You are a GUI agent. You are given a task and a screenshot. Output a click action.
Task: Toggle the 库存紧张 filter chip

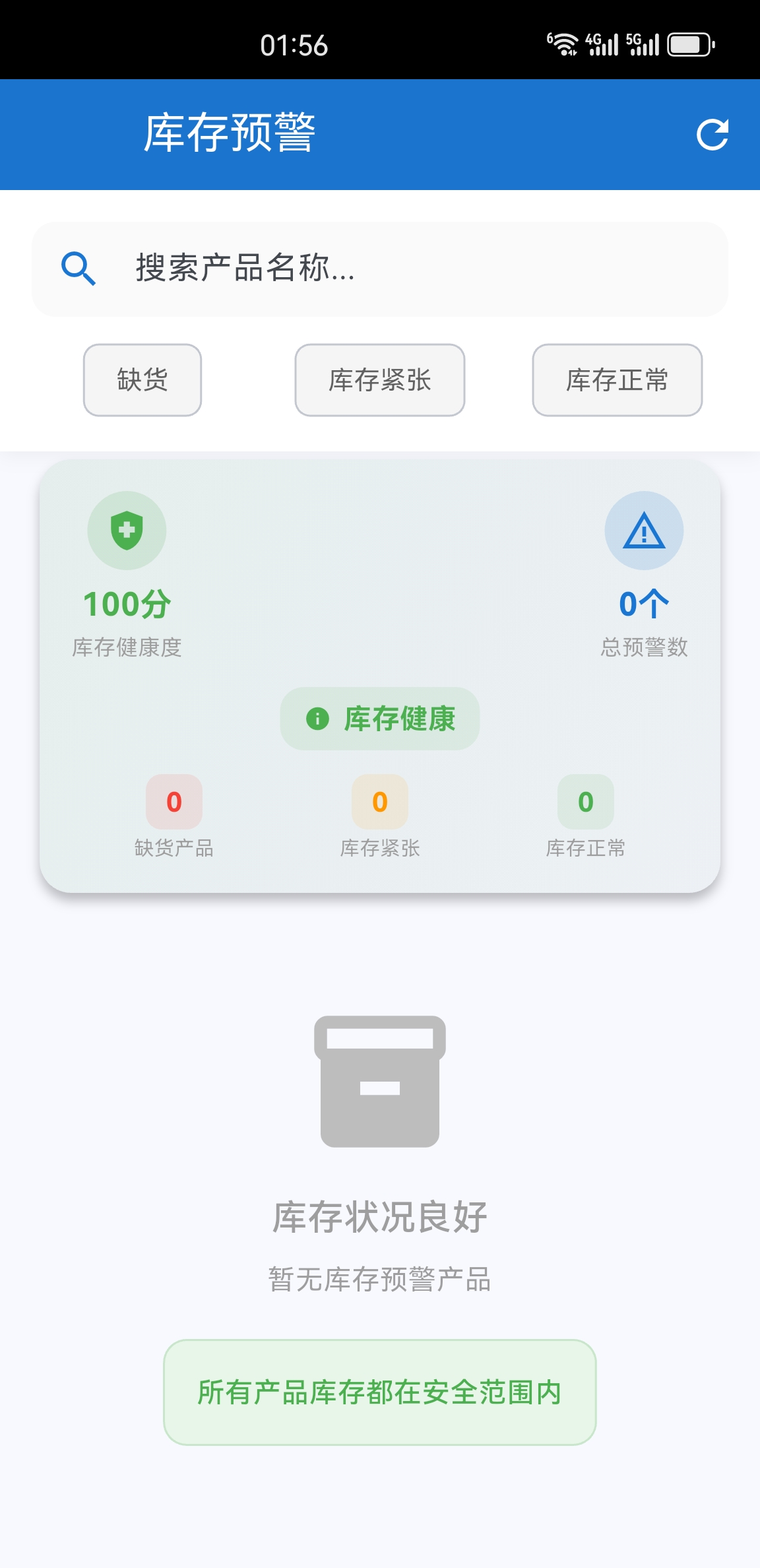[379, 380]
